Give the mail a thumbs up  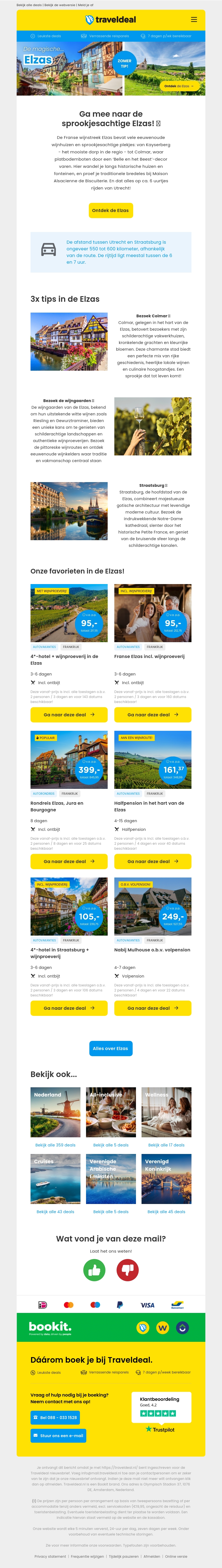coord(94,1270)
